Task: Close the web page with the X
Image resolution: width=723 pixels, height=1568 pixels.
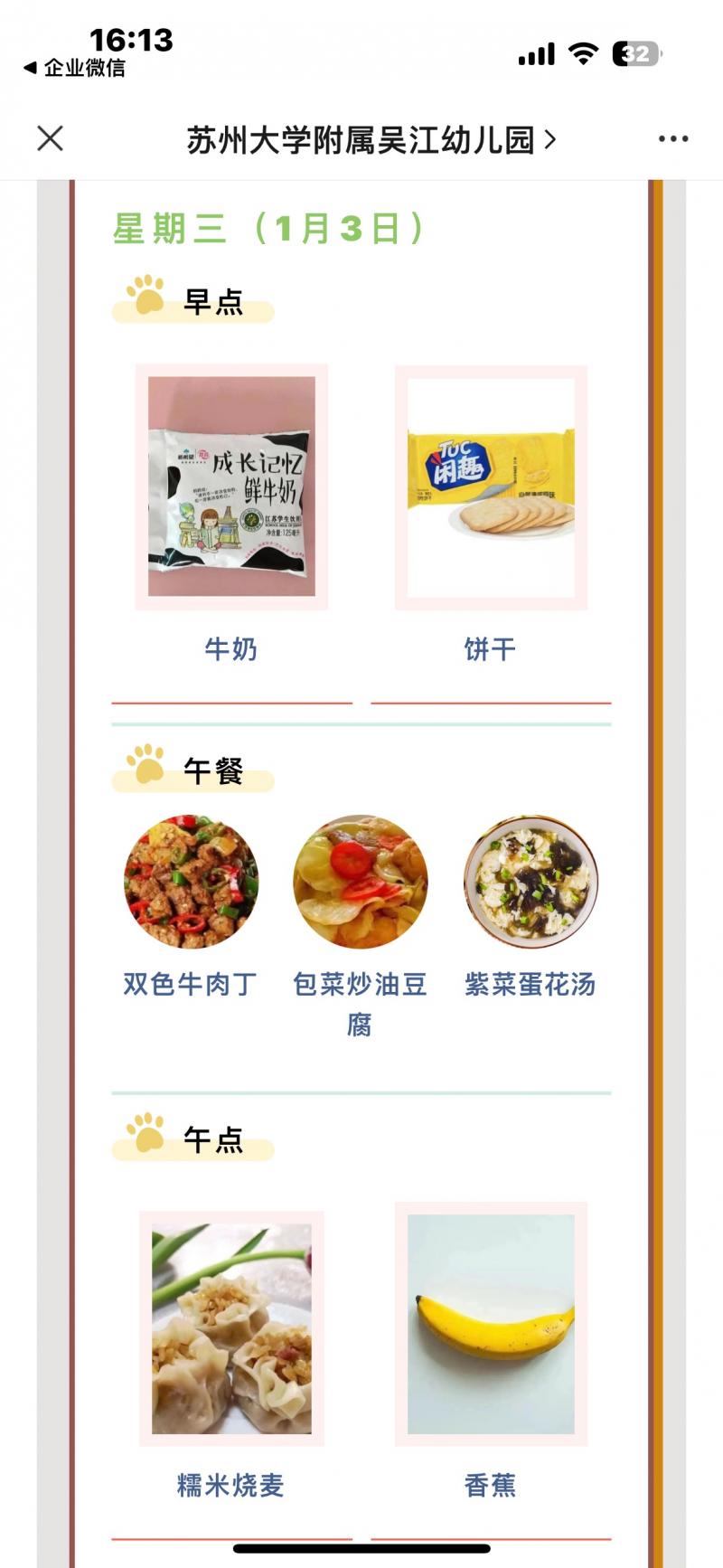Action: click(x=51, y=138)
